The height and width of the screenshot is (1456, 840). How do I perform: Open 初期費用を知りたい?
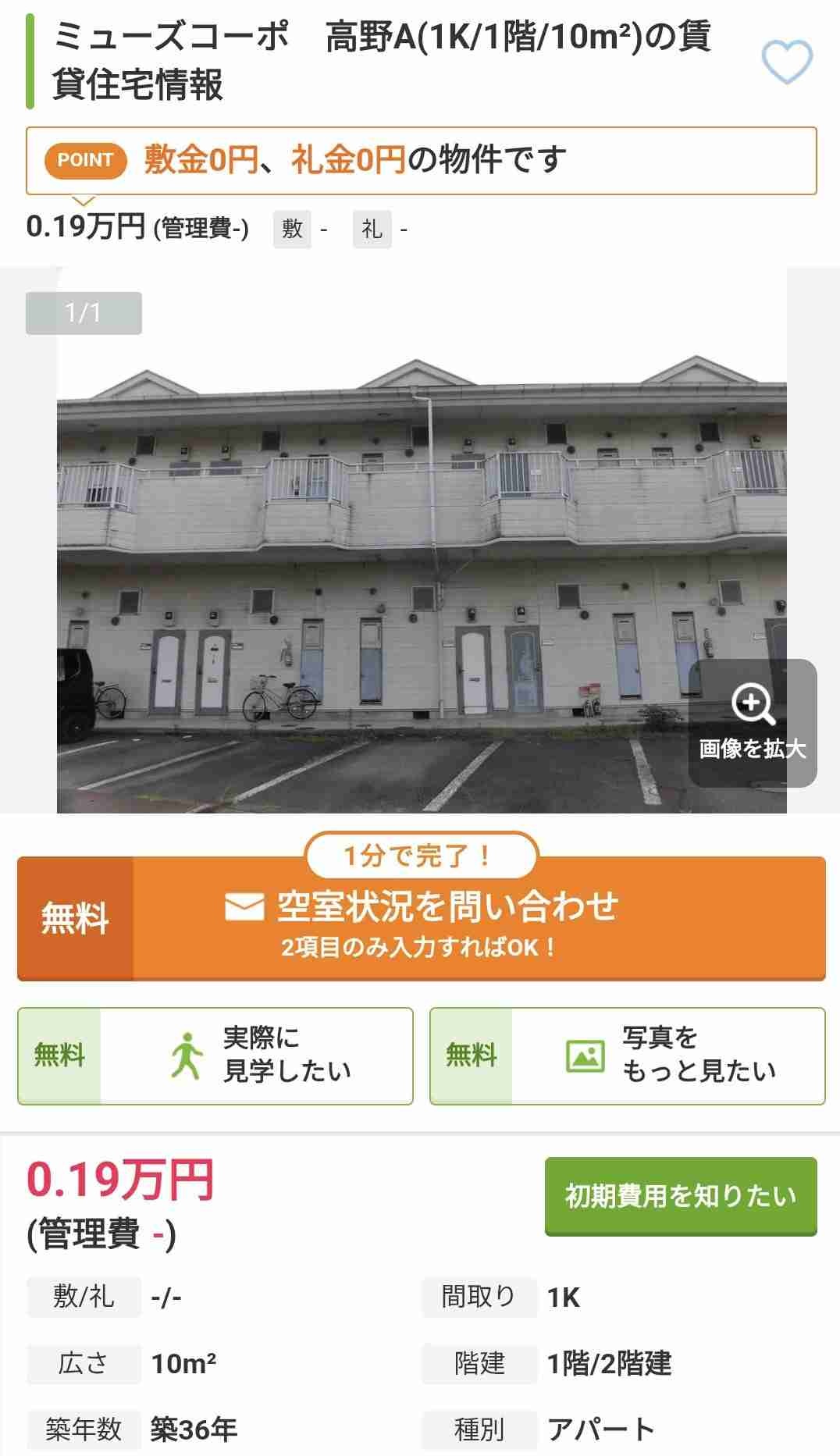pyautogui.click(x=680, y=1195)
